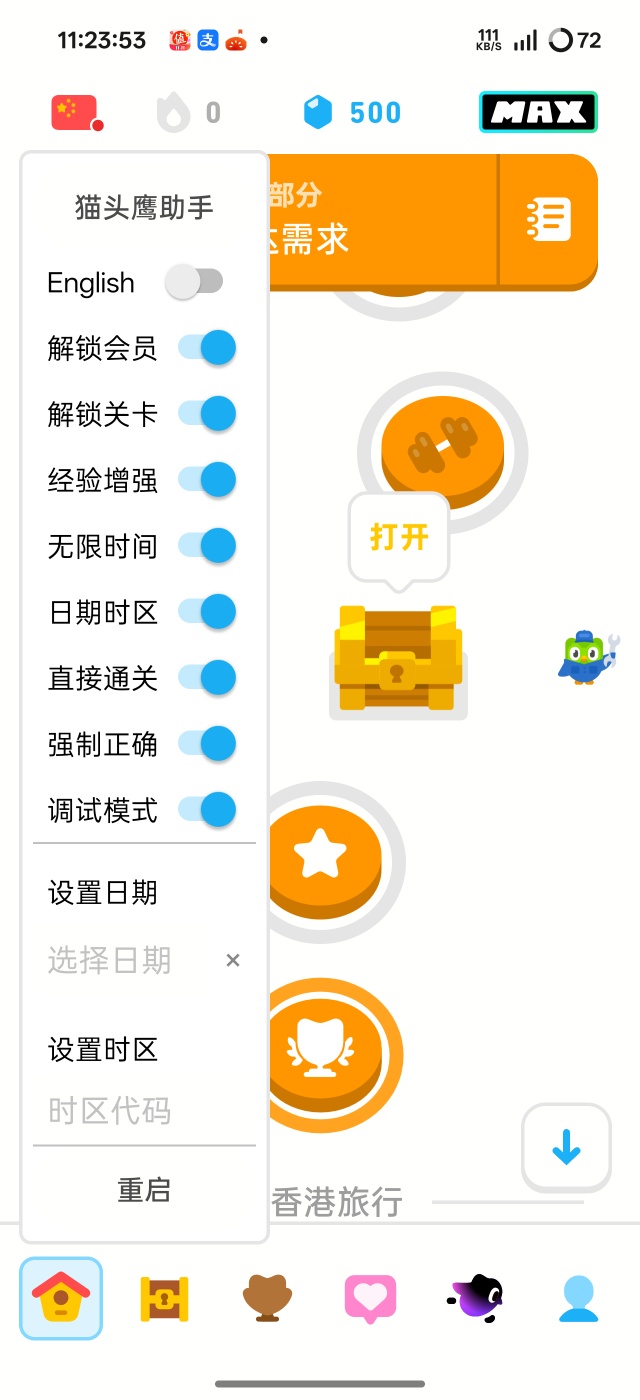This screenshot has height=1400, width=640.
Task: Enable the English language toggle
Action: (194, 282)
